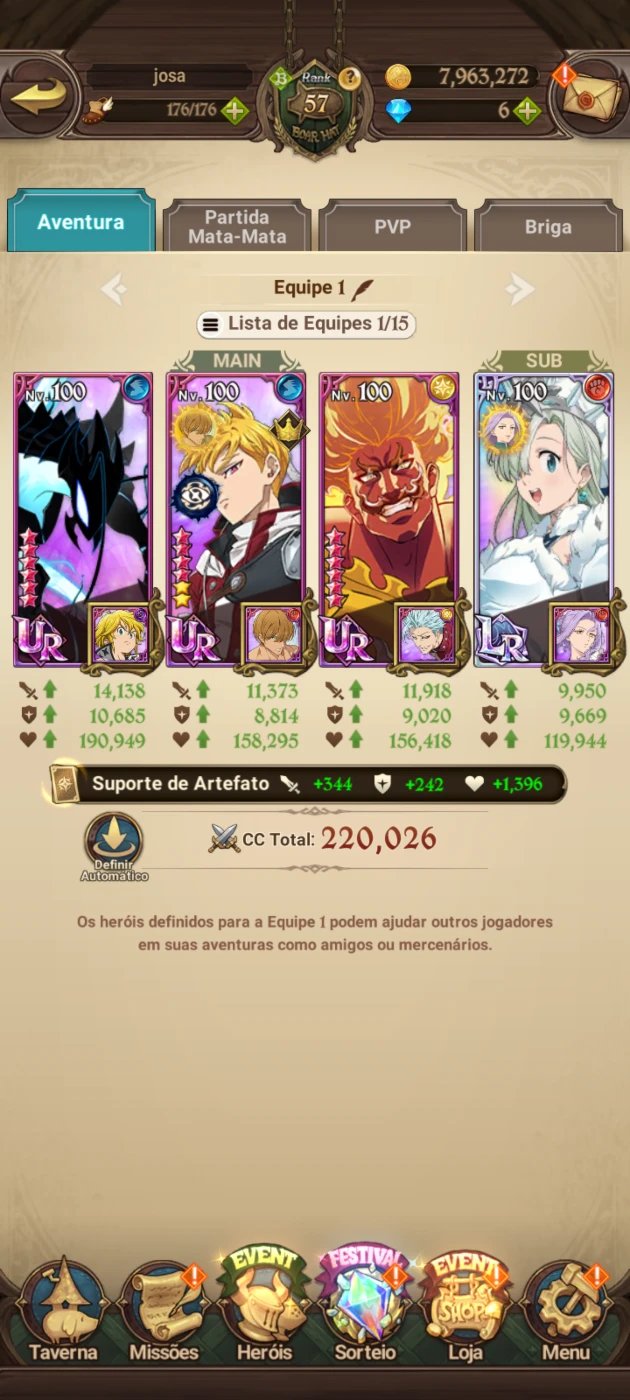
Task: Switch to the PVP tab
Action: [393, 226]
